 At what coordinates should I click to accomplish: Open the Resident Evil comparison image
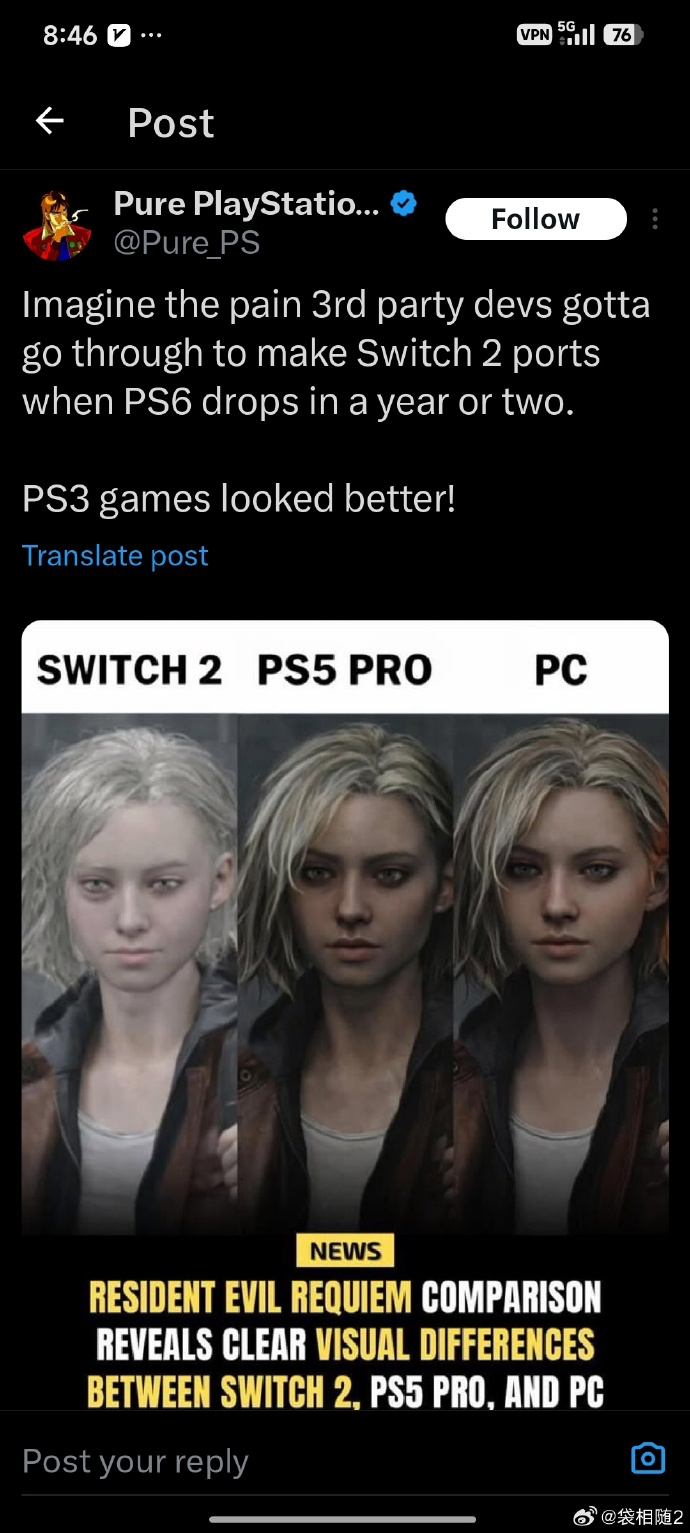click(x=345, y=1000)
